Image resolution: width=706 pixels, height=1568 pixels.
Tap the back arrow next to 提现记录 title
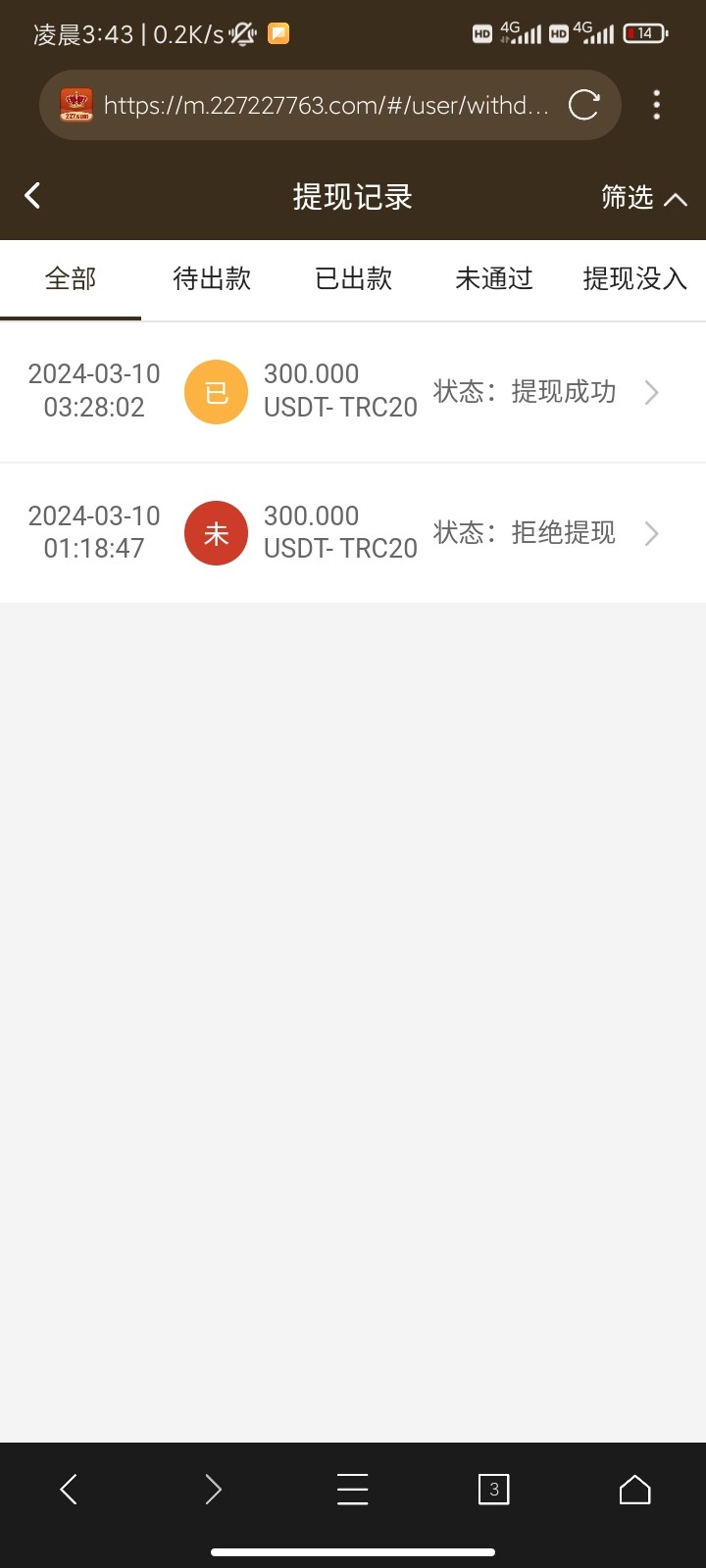(32, 195)
